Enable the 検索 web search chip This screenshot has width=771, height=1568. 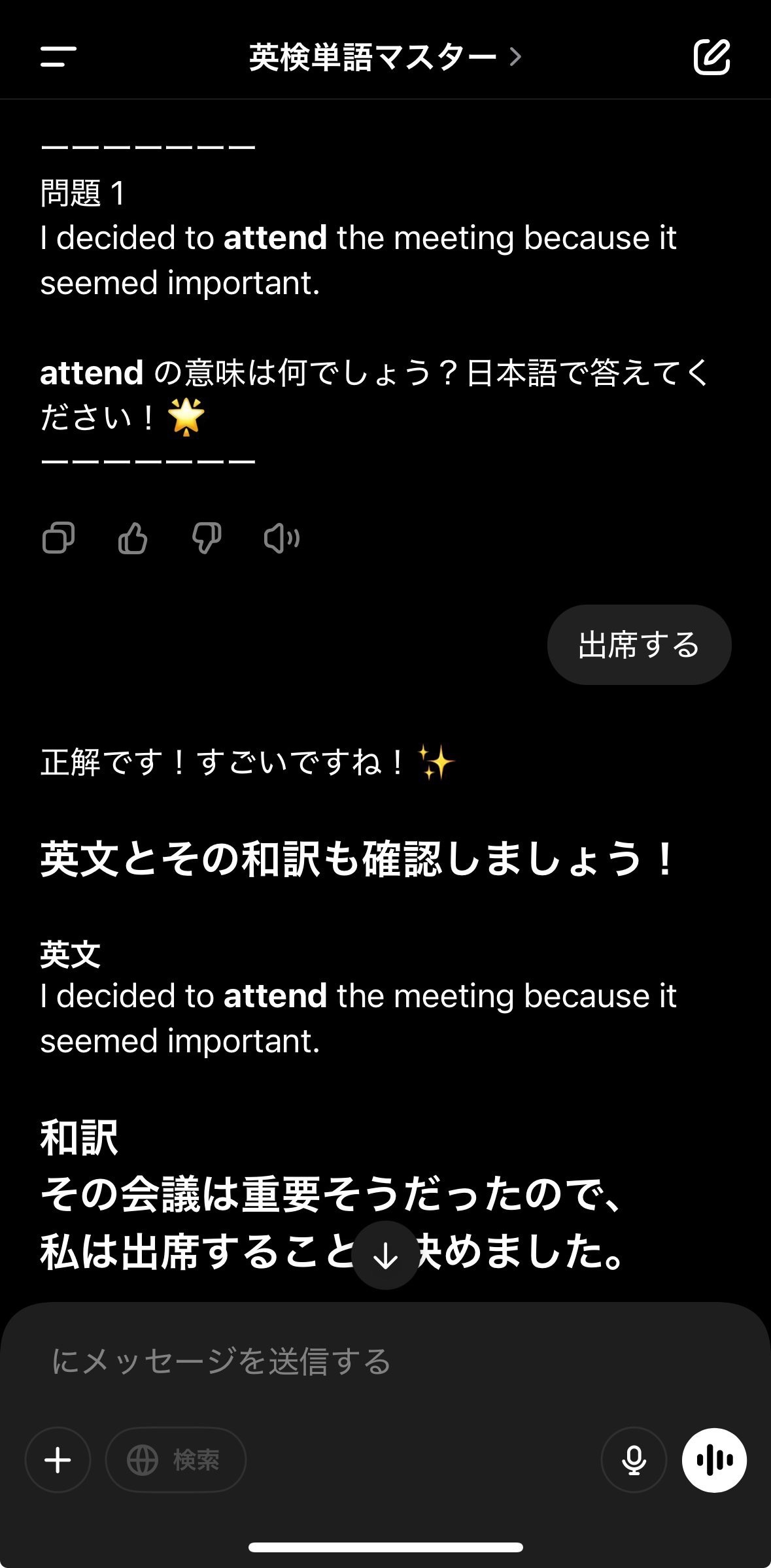click(175, 1460)
